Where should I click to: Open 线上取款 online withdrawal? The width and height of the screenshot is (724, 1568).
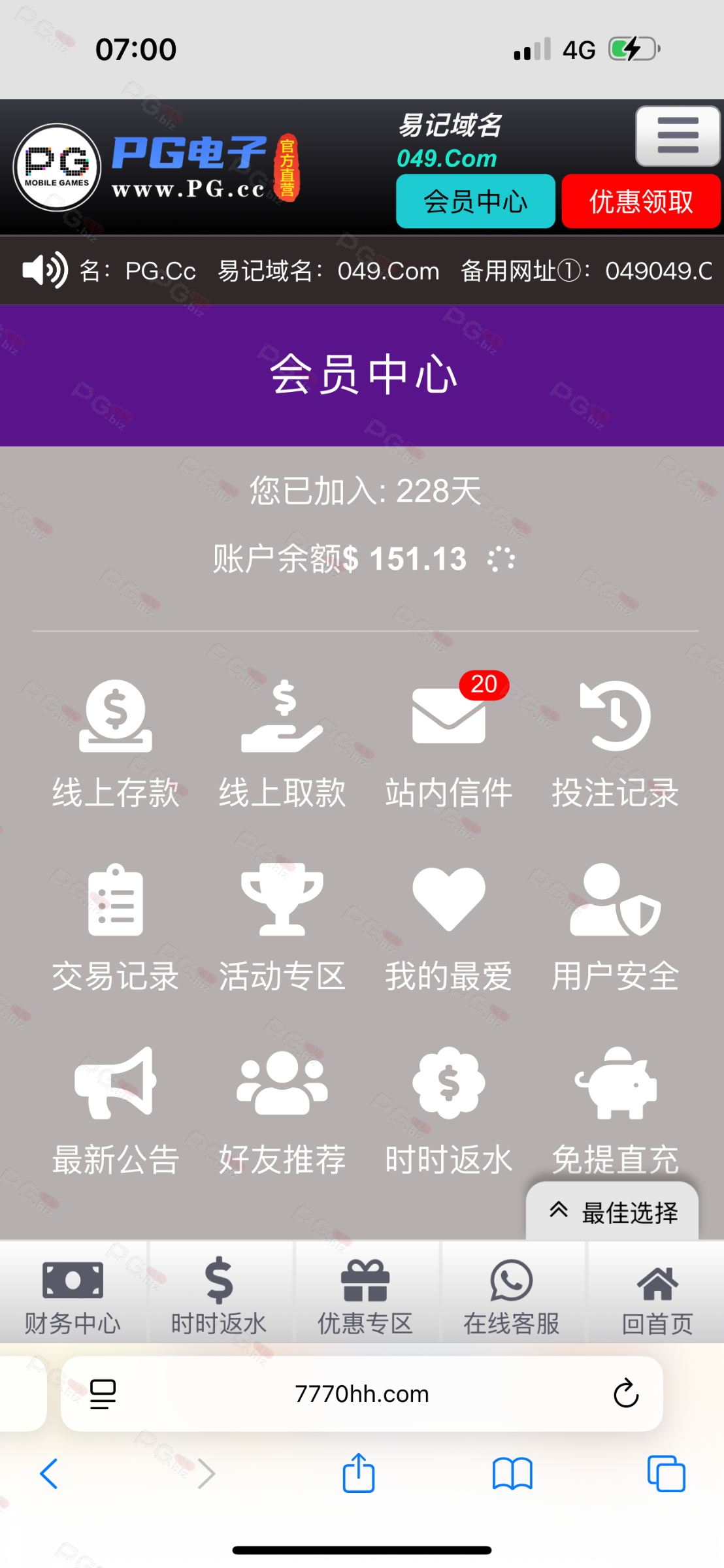pos(282,743)
